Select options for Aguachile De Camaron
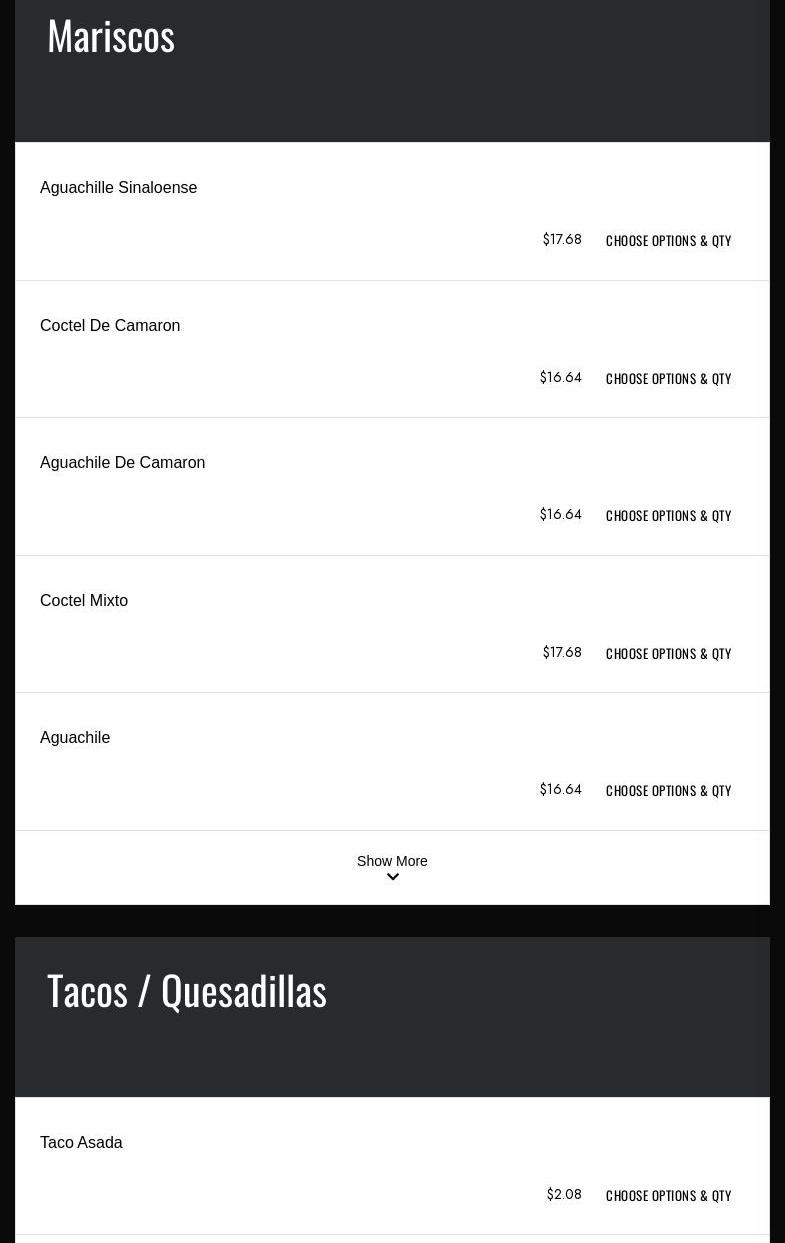 [668, 516]
